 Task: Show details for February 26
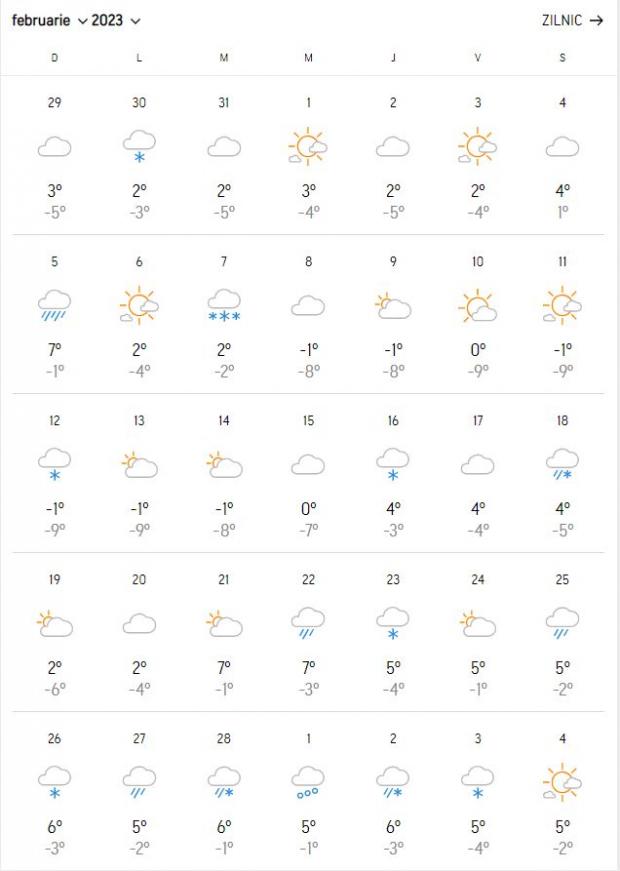point(55,790)
